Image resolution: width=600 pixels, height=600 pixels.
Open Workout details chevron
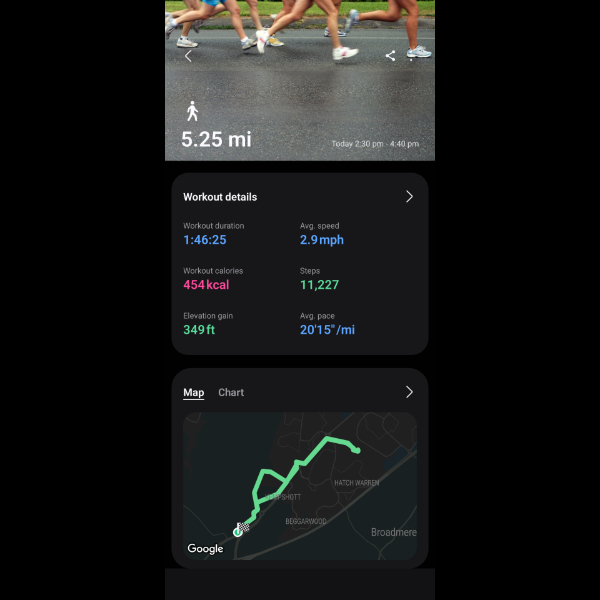(x=409, y=197)
